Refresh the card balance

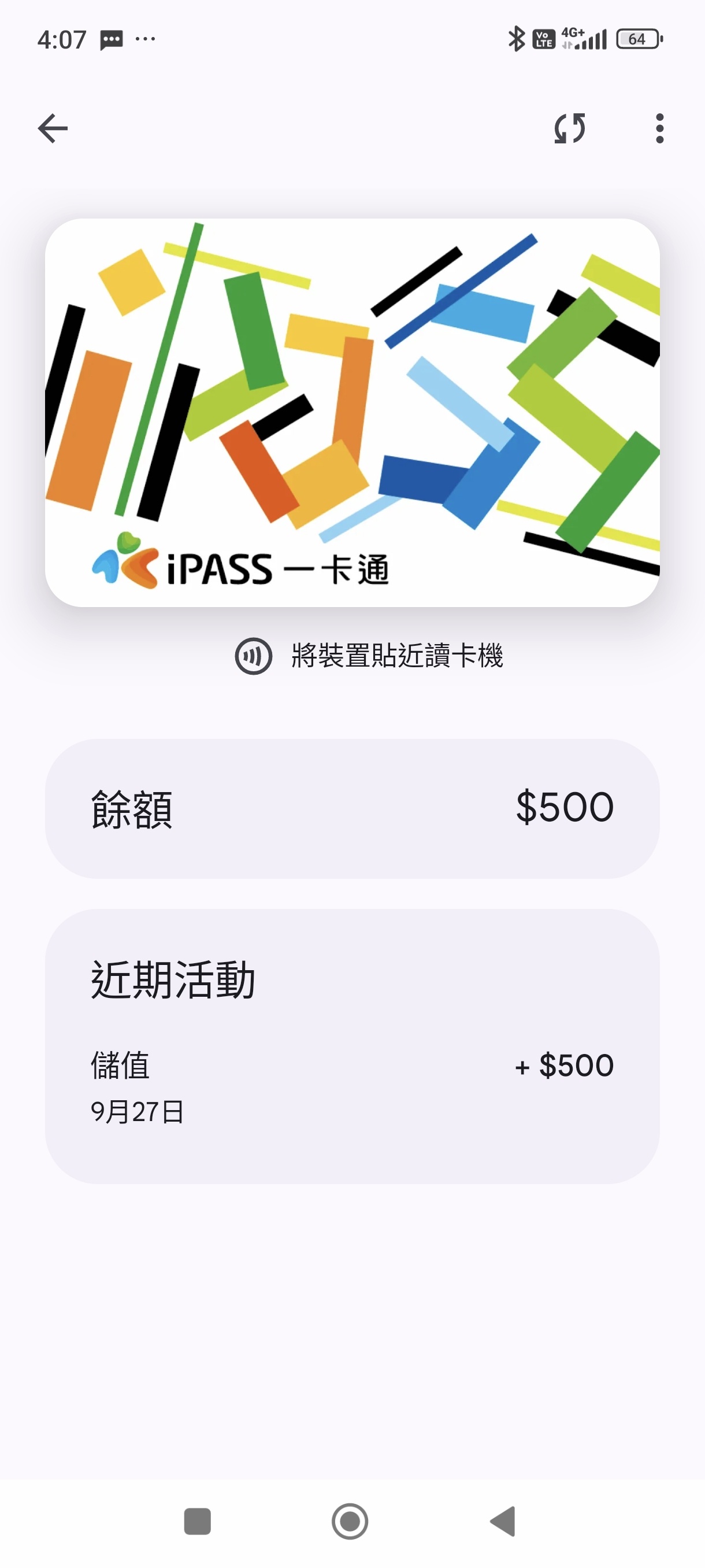coord(569,128)
